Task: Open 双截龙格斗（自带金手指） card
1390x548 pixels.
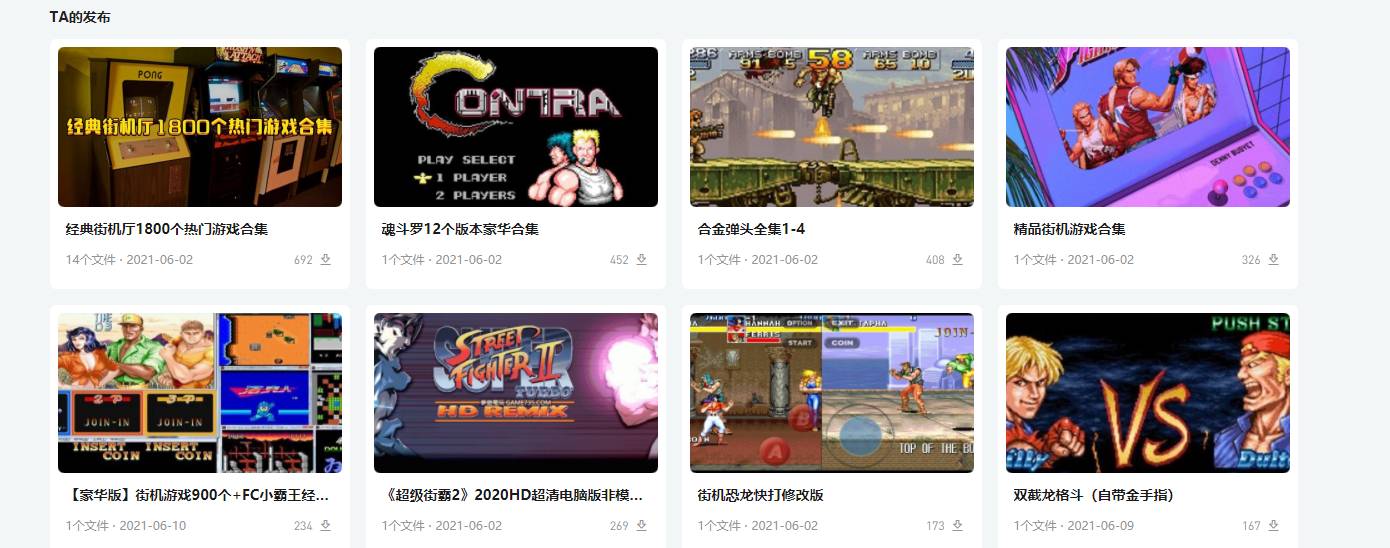Action: (x=1147, y=393)
